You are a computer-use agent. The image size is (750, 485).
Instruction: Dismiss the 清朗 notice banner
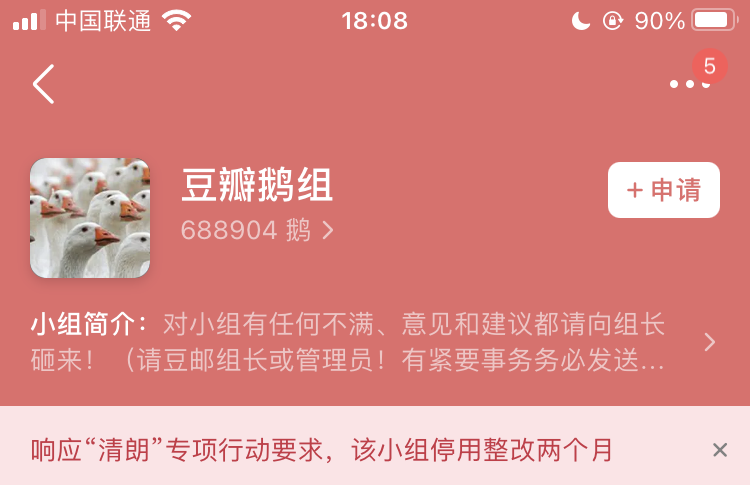[x=719, y=450]
